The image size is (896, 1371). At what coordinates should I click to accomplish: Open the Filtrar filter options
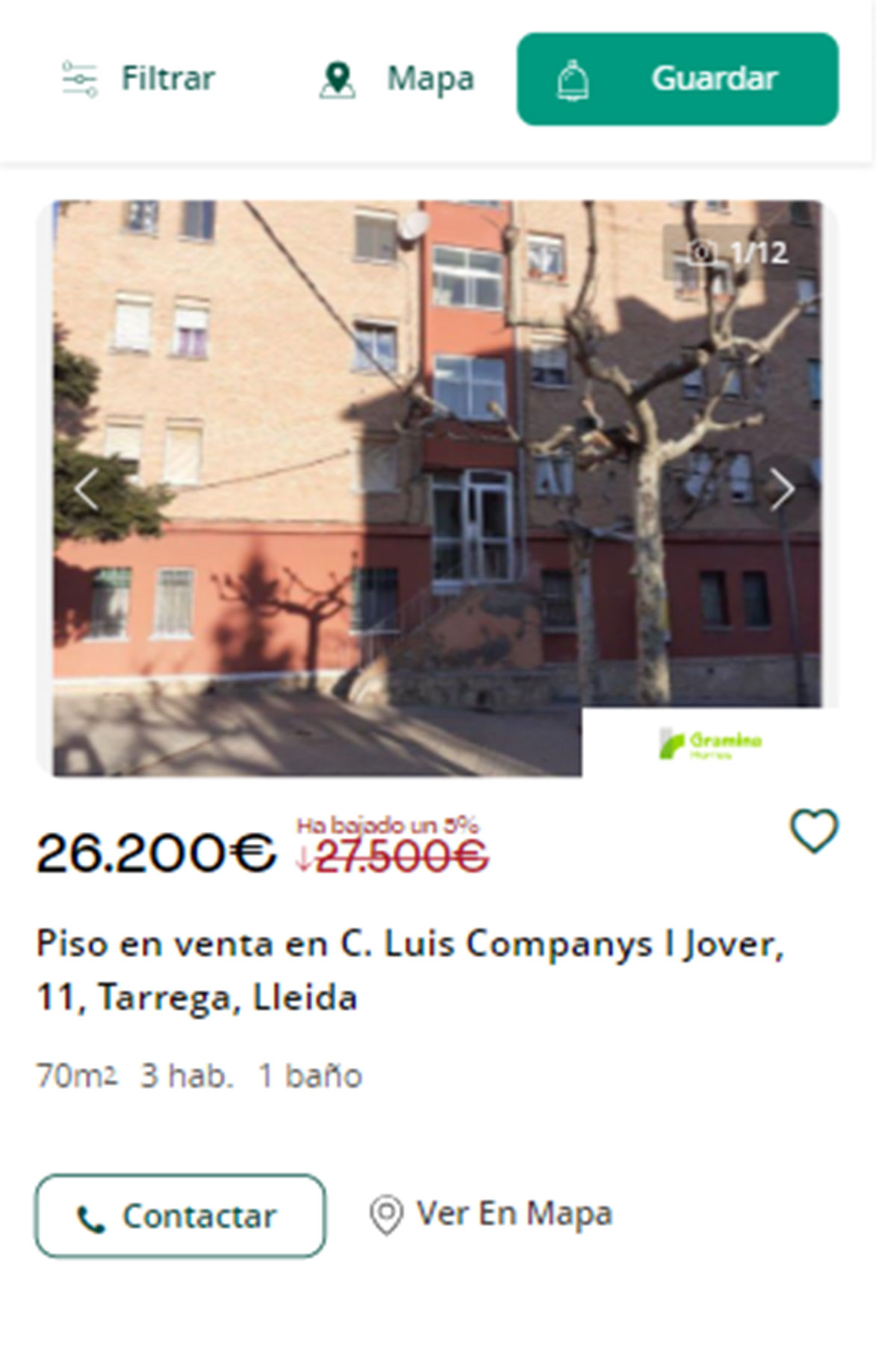click(139, 78)
